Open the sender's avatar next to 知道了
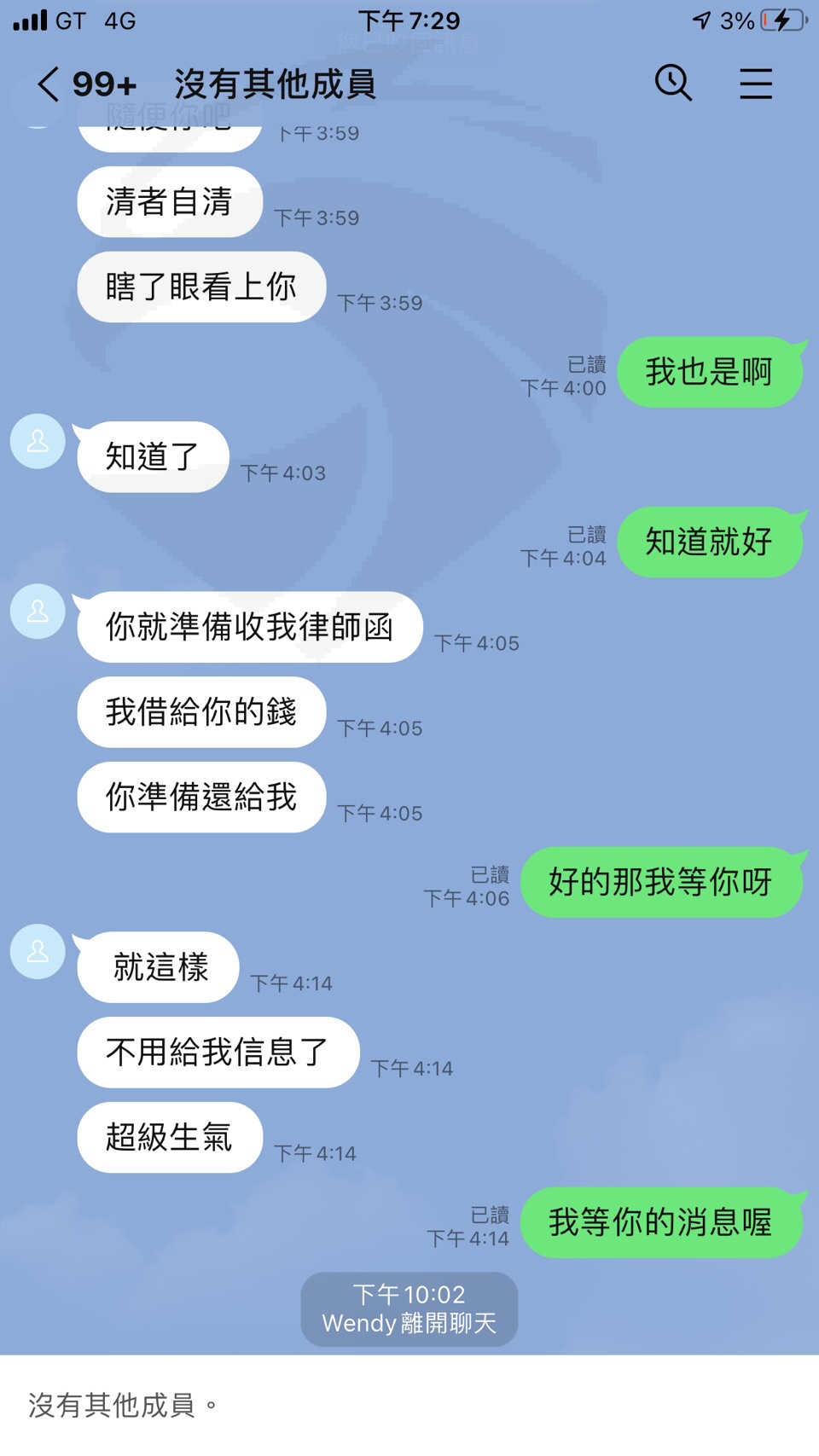Image resolution: width=819 pixels, height=1456 pixels. (x=38, y=441)
